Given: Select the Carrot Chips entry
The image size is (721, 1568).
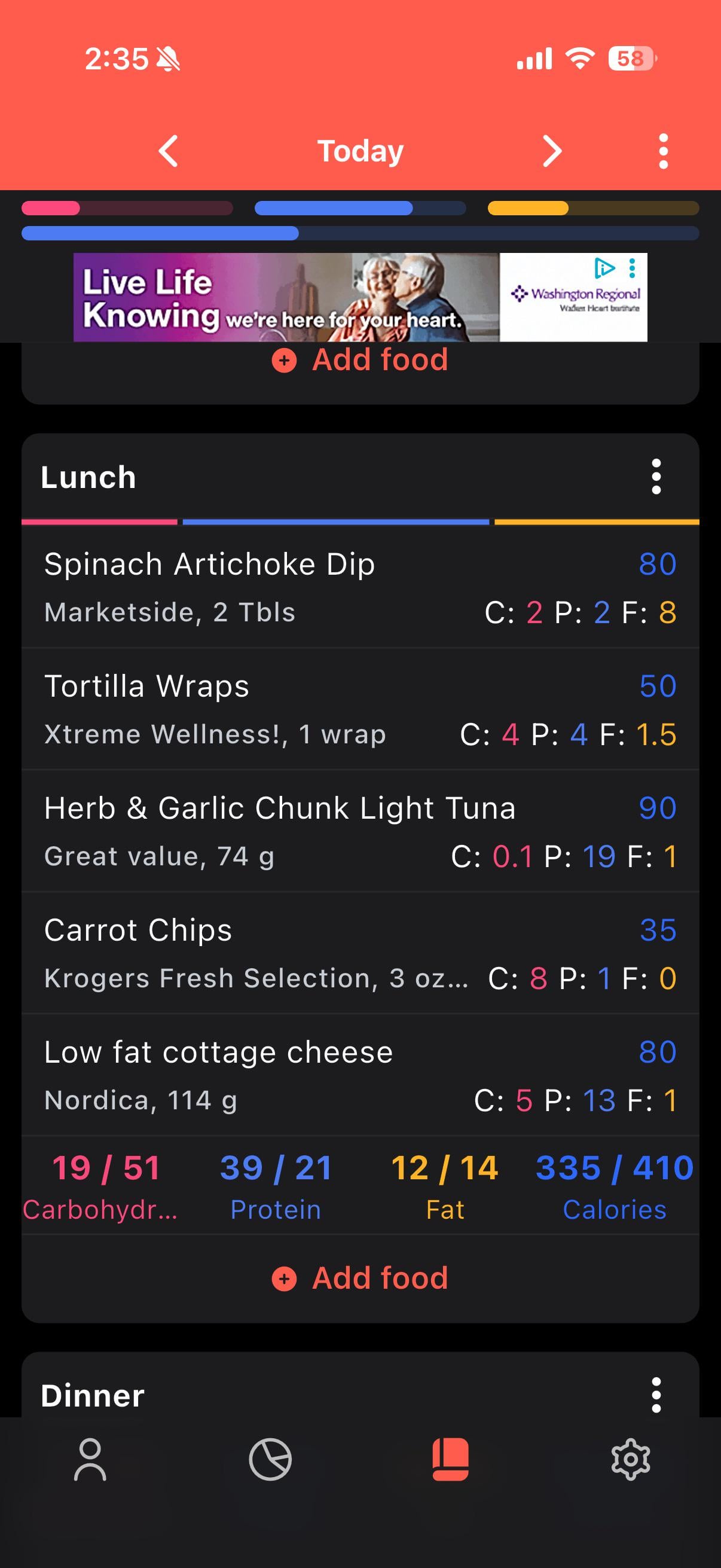Looking at the screenshot, I should (360, 953).
